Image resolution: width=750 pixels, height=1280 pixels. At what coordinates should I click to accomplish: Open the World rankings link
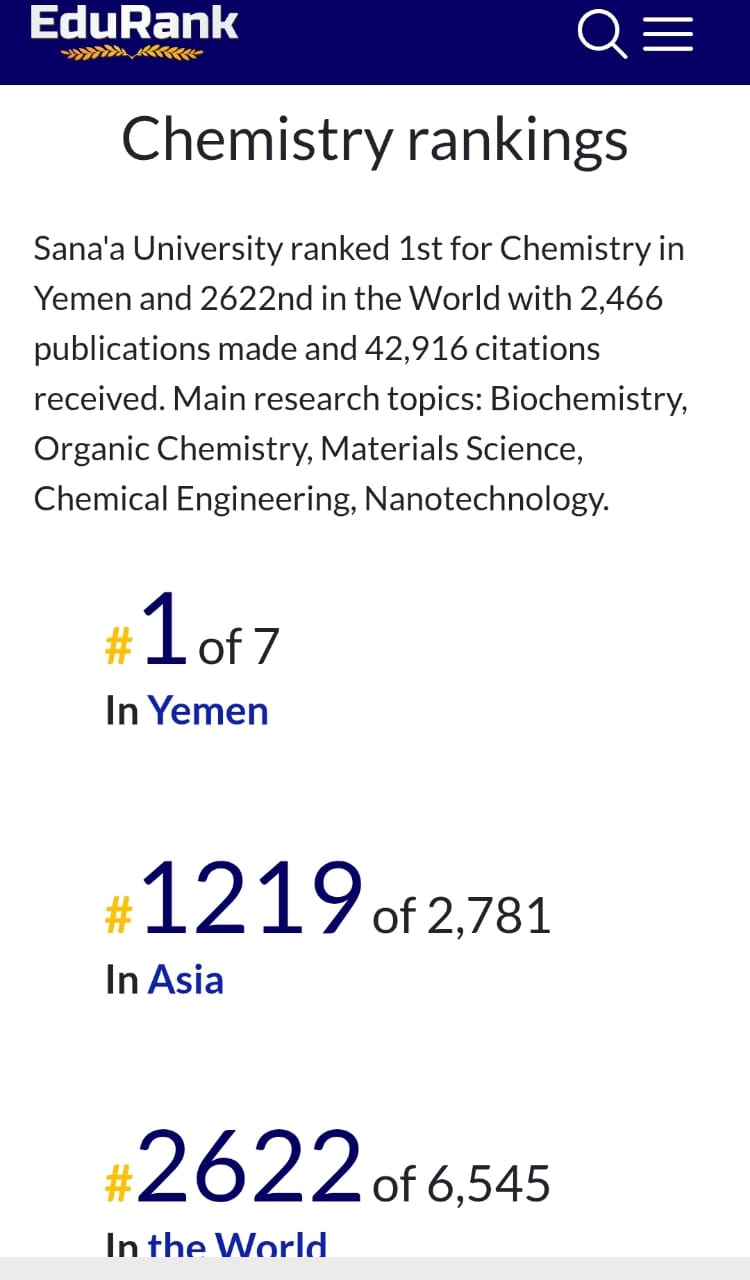(237, 1244)
